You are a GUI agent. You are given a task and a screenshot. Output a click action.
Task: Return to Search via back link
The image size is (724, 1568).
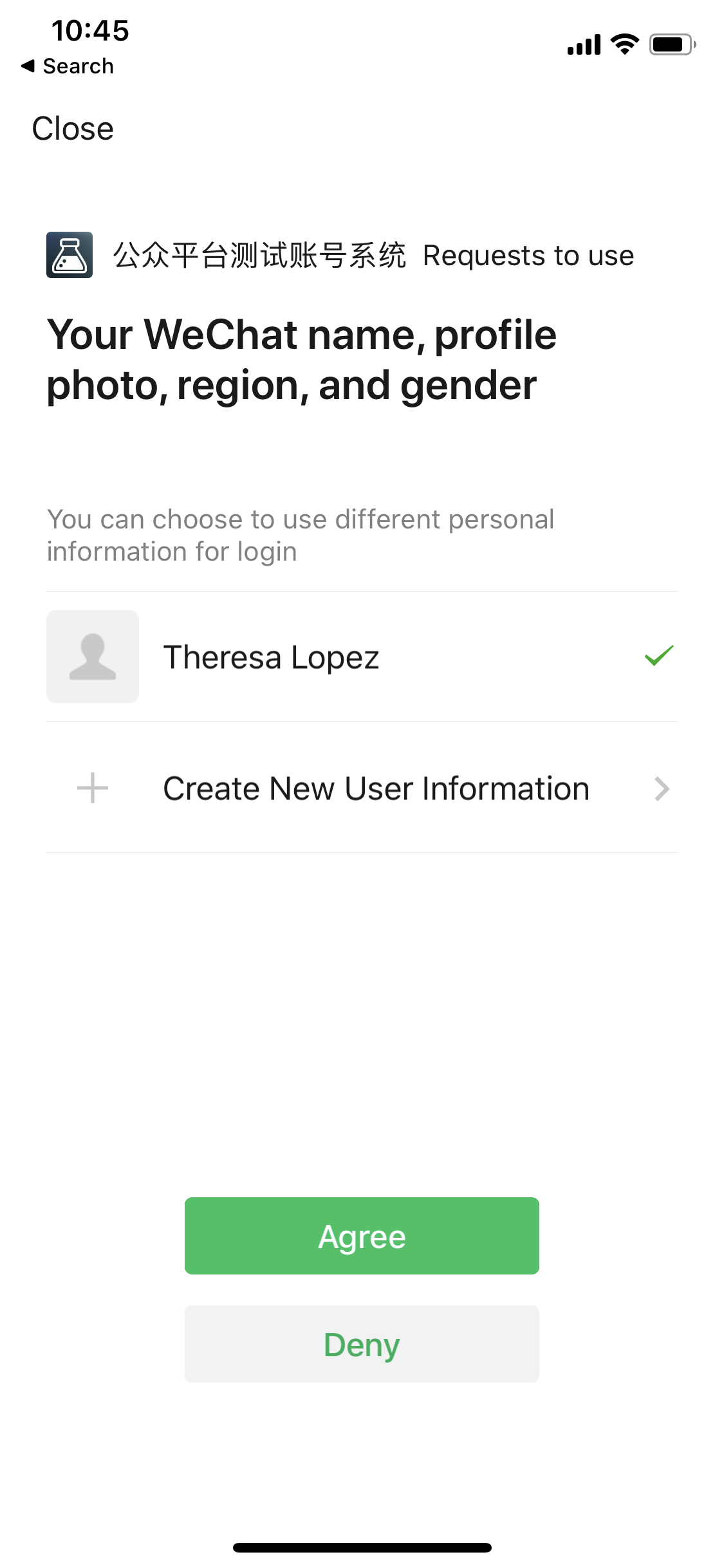point(68,66)
